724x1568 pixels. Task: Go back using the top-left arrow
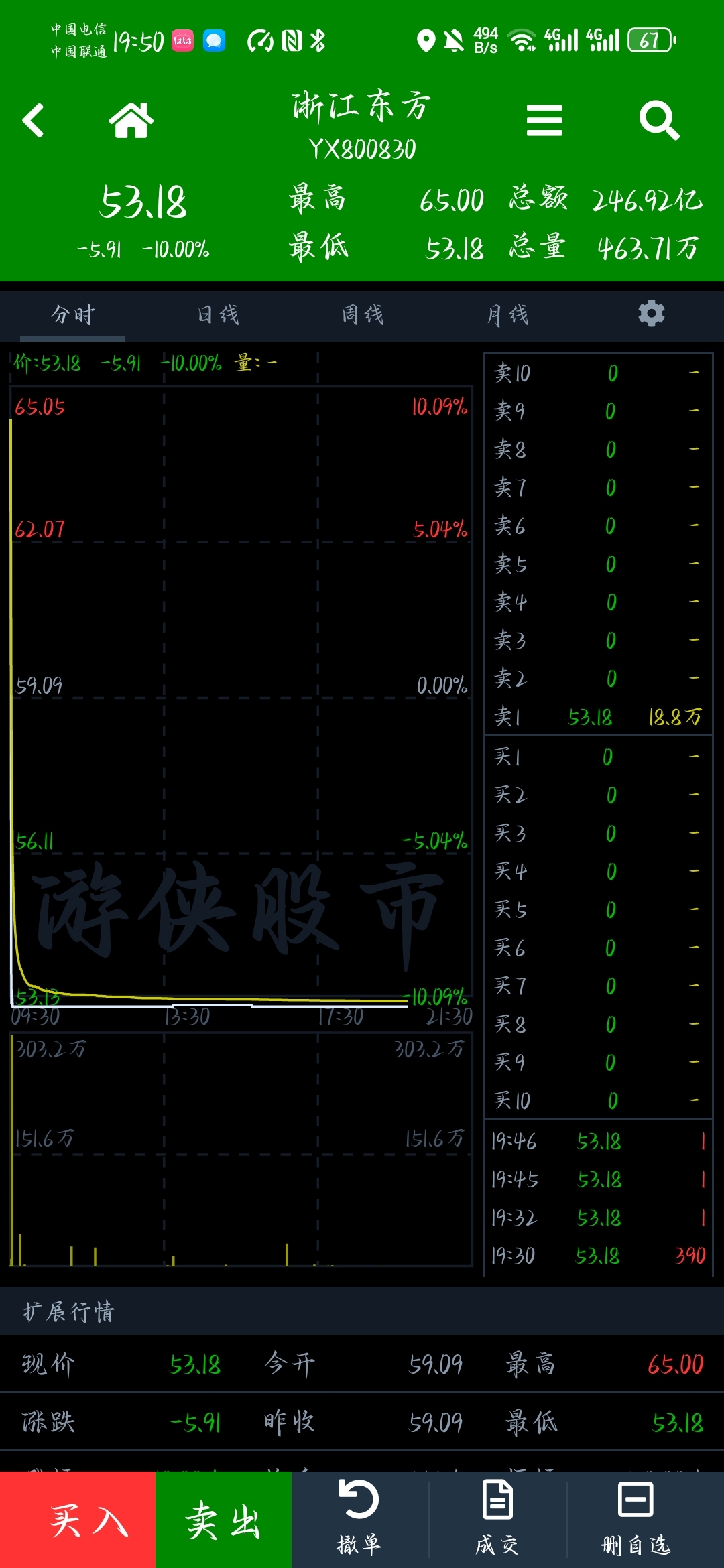pos(33,121)
